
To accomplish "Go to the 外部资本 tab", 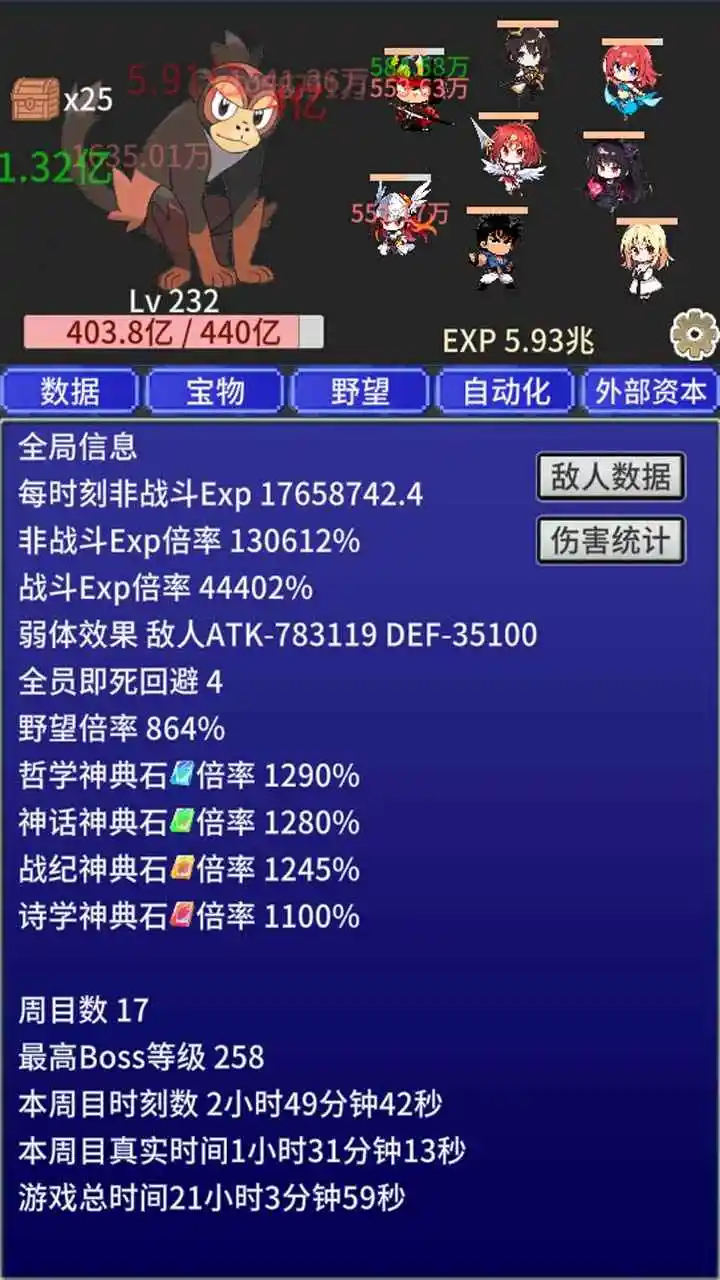I will tap(650, 391).
